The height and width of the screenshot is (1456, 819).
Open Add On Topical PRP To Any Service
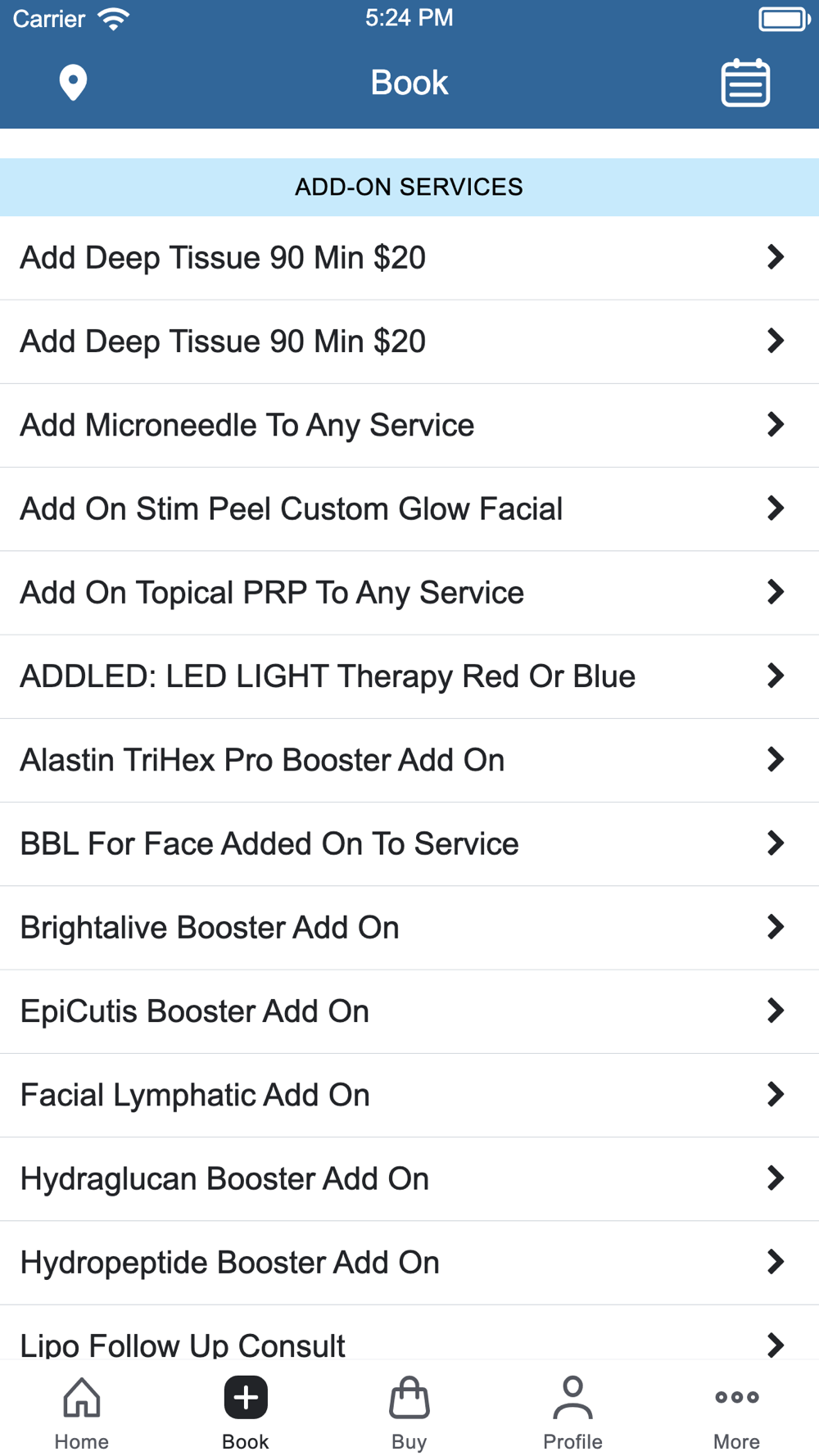(409, 593)
